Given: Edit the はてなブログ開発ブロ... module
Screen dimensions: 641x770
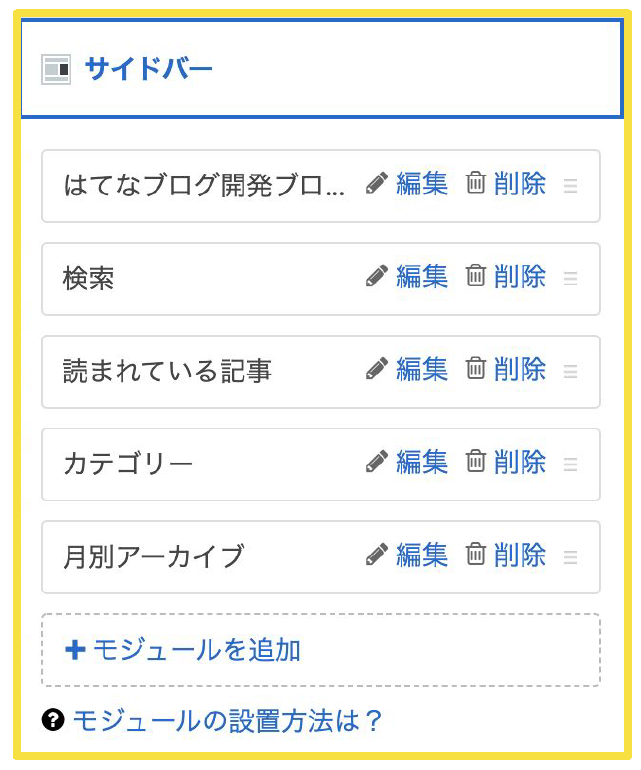Looking at the screenshot, I should click(x=407, y=185).
